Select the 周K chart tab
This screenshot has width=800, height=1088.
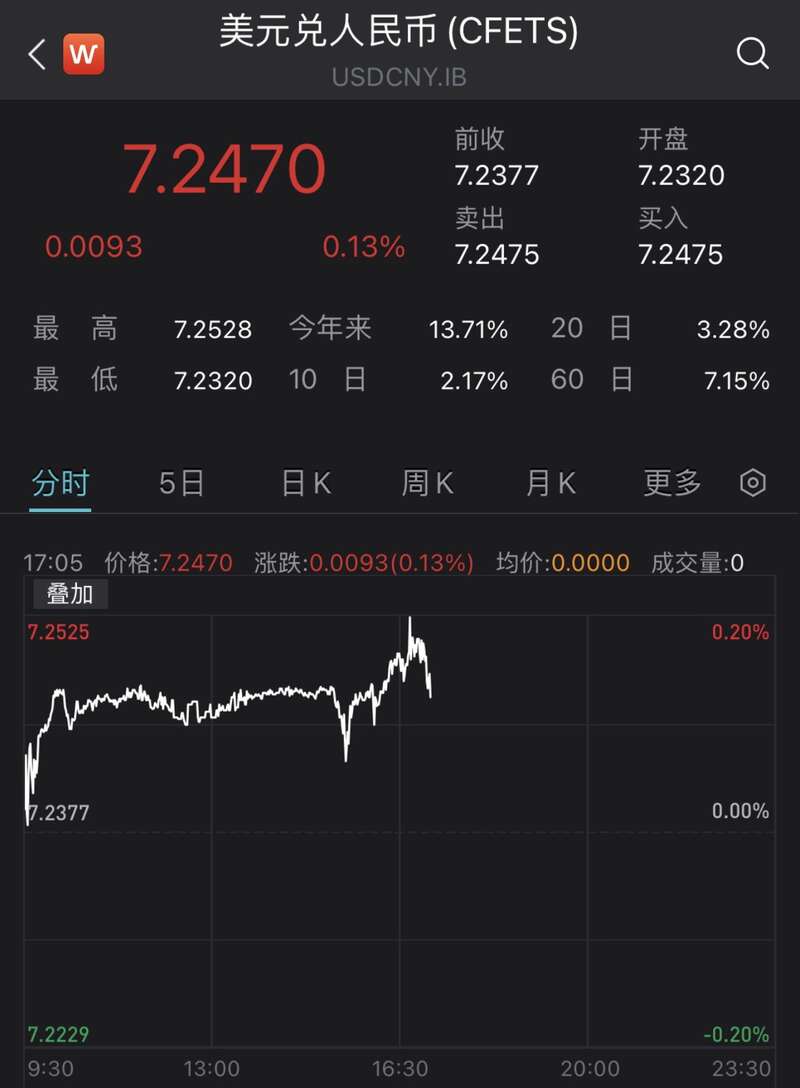(x=427, y=484)
